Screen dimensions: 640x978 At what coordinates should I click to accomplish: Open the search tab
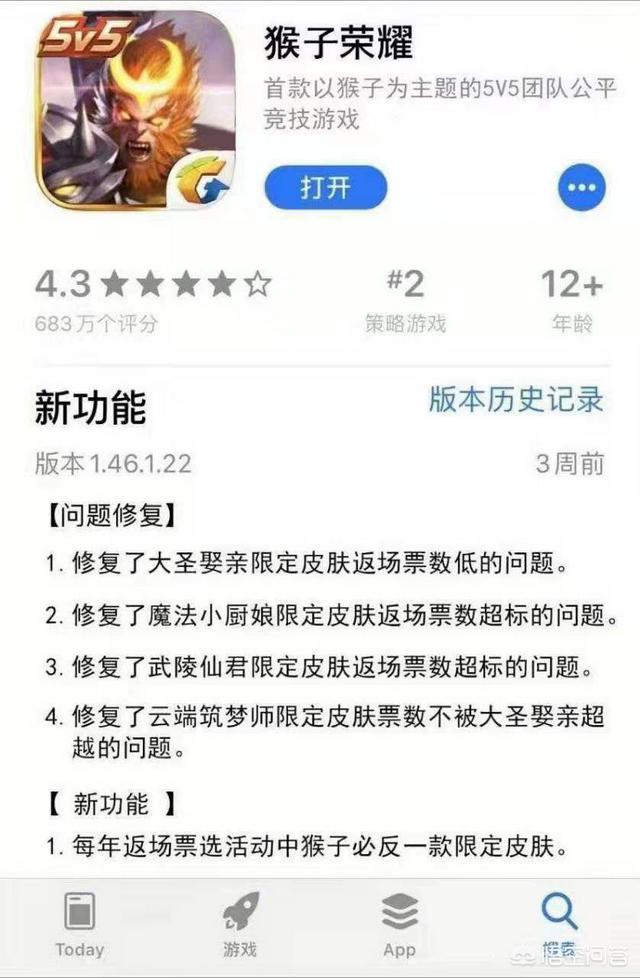(x=558, y=925)
